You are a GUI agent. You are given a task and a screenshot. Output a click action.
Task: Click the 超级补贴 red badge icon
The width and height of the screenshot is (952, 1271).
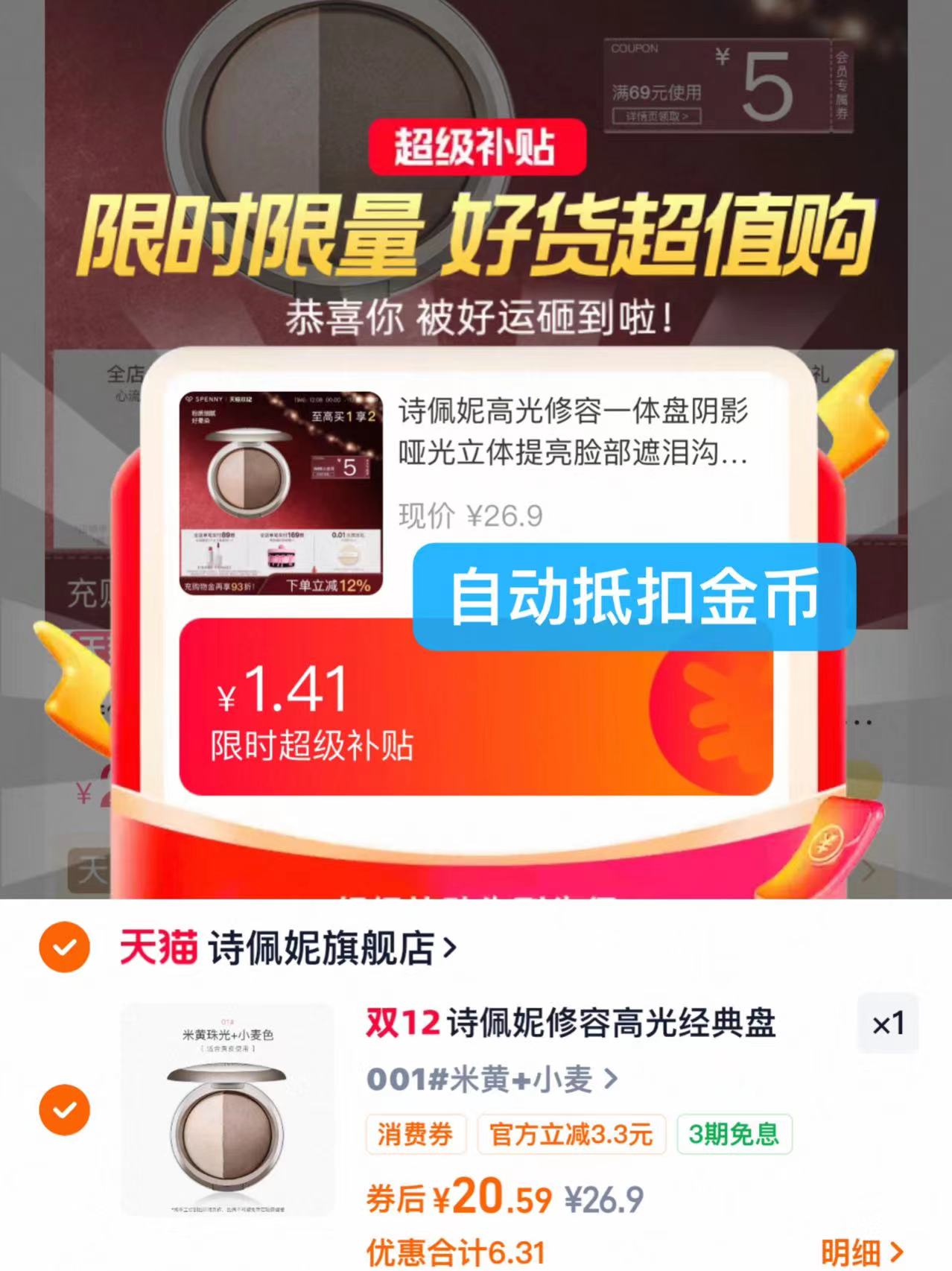coord(476,148)
